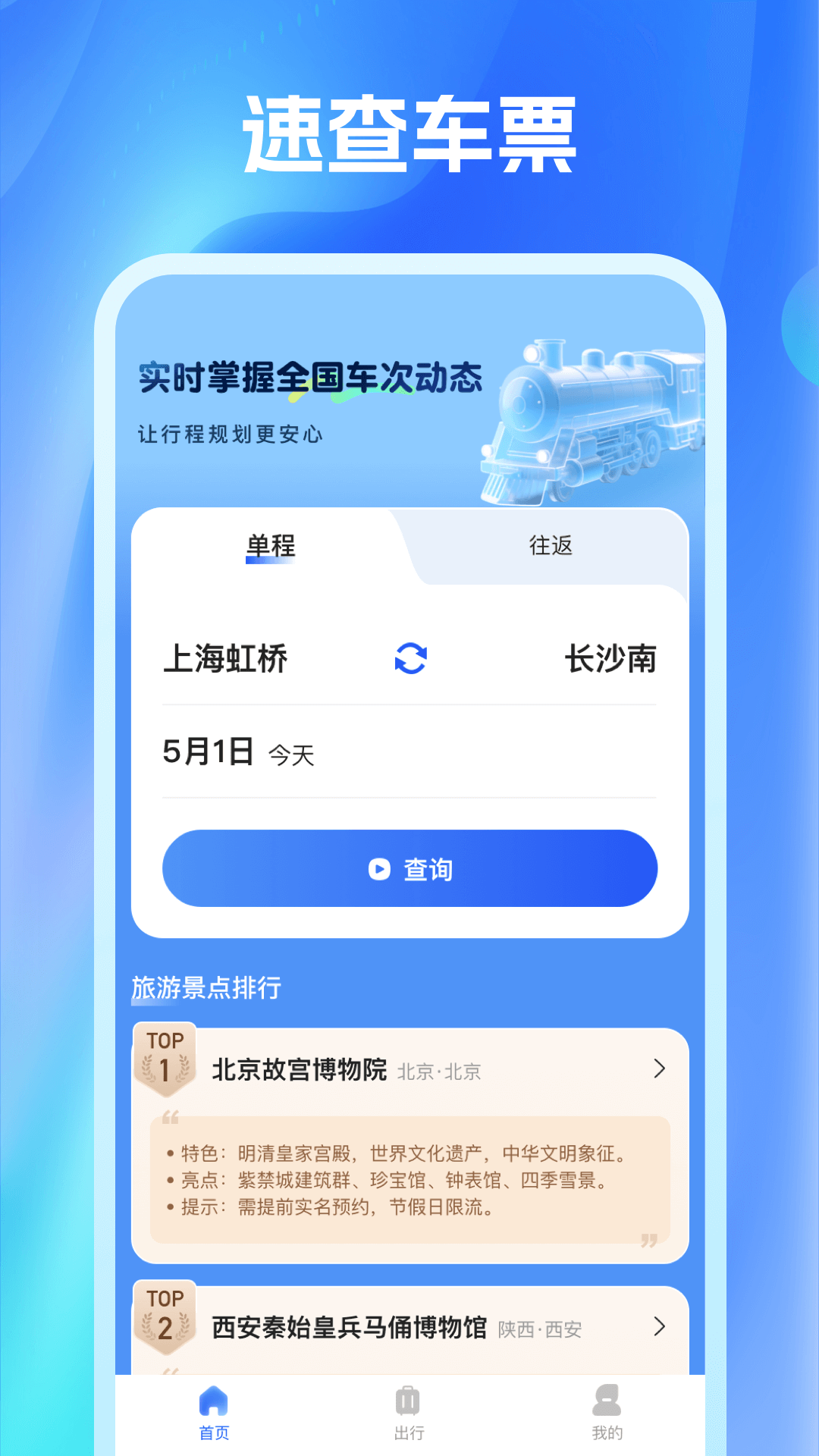Select the 单程 one-way tab
This screenshot has height=1456, width=819.
coord(269,544)
